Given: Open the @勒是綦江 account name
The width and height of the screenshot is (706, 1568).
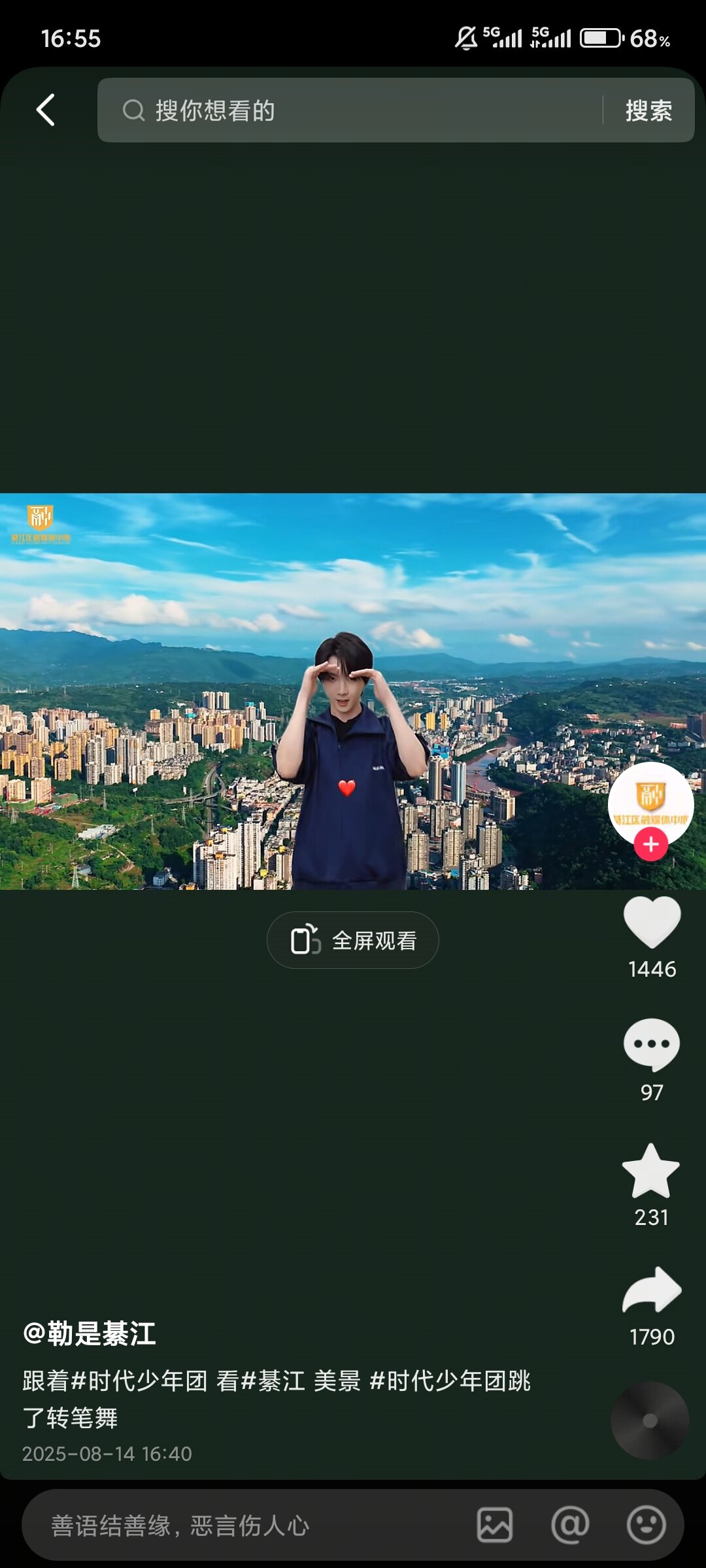Looking at the screenshot, I should 90,1333.
